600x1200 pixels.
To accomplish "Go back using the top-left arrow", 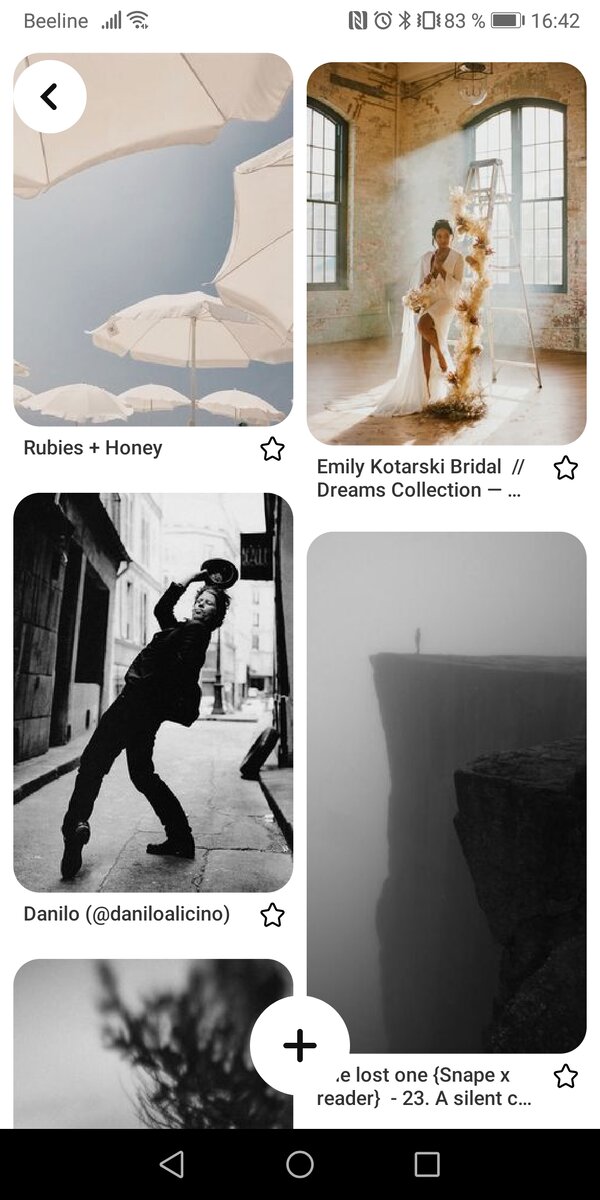I will [x=49, y=97].
